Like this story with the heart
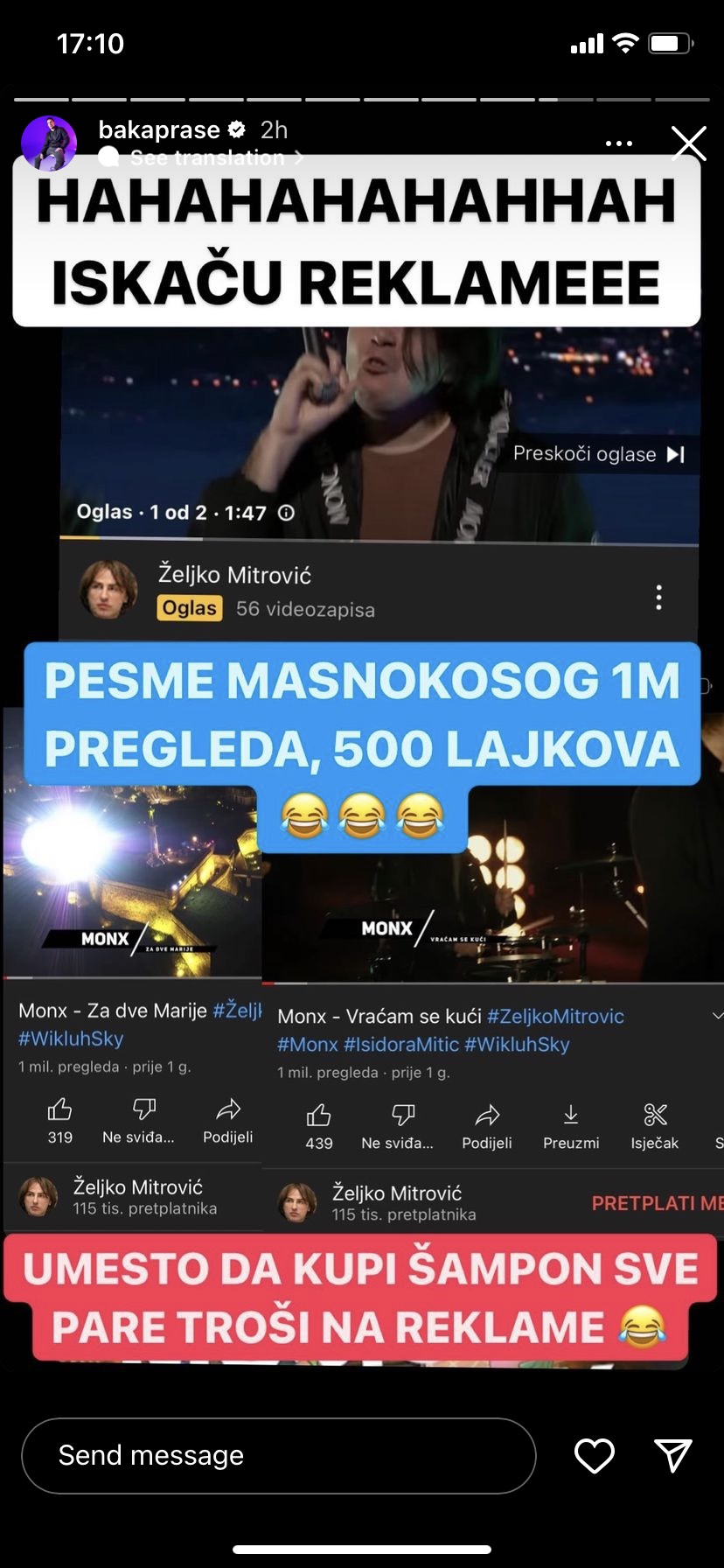 pos(594,1455)
